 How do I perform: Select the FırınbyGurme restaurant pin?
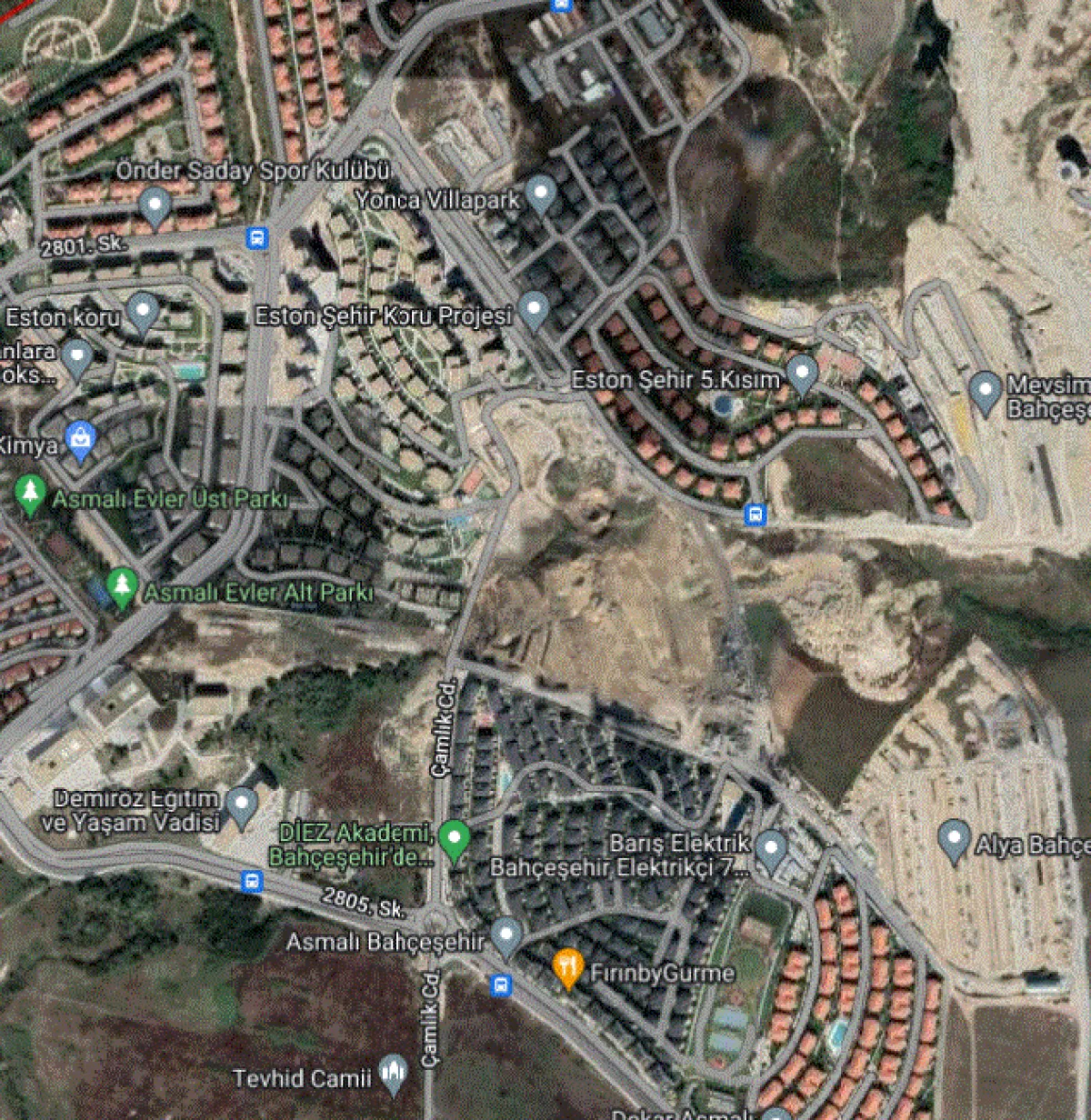[x=568, y=968]
